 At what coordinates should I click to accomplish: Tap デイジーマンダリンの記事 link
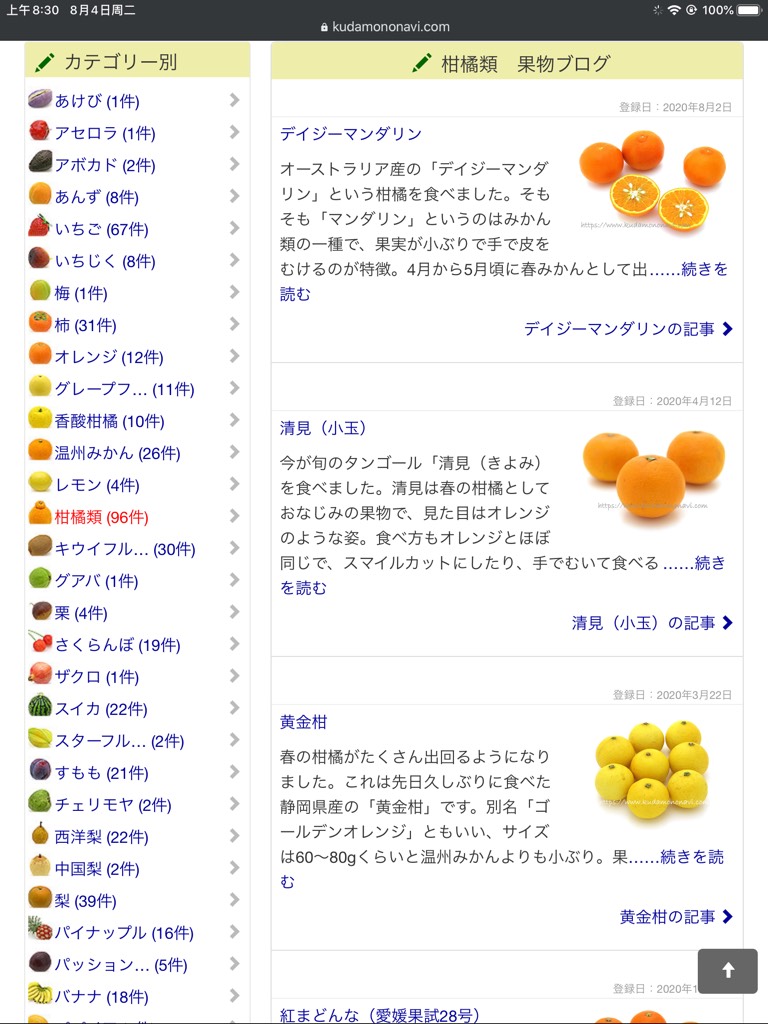point(627,329)
